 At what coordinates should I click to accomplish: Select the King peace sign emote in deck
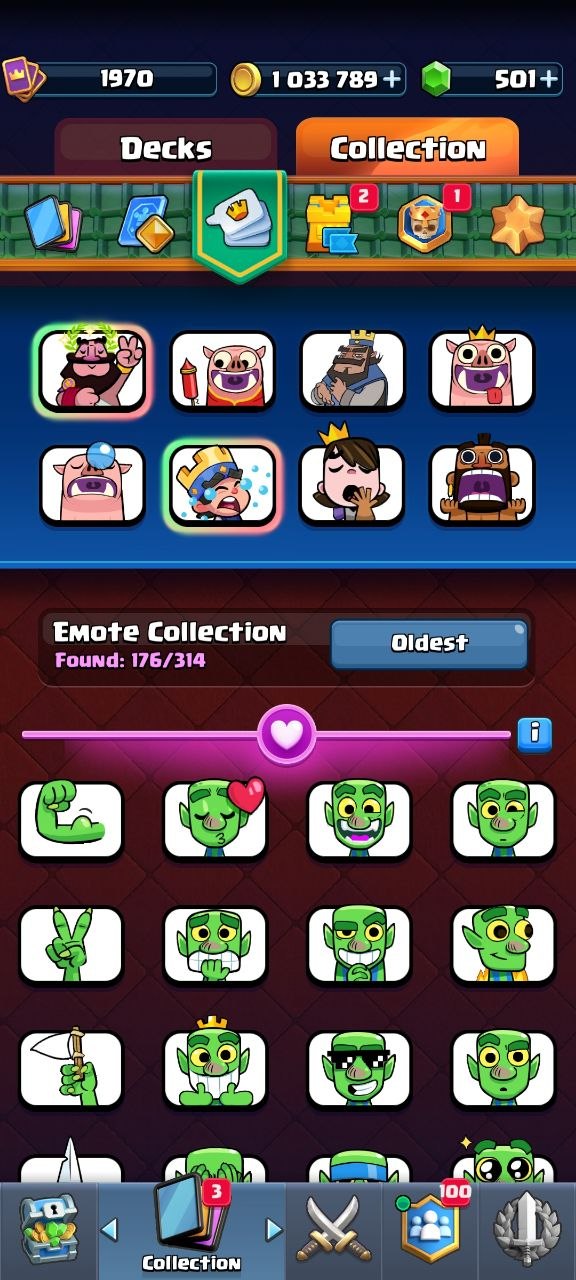pos(92,370)
